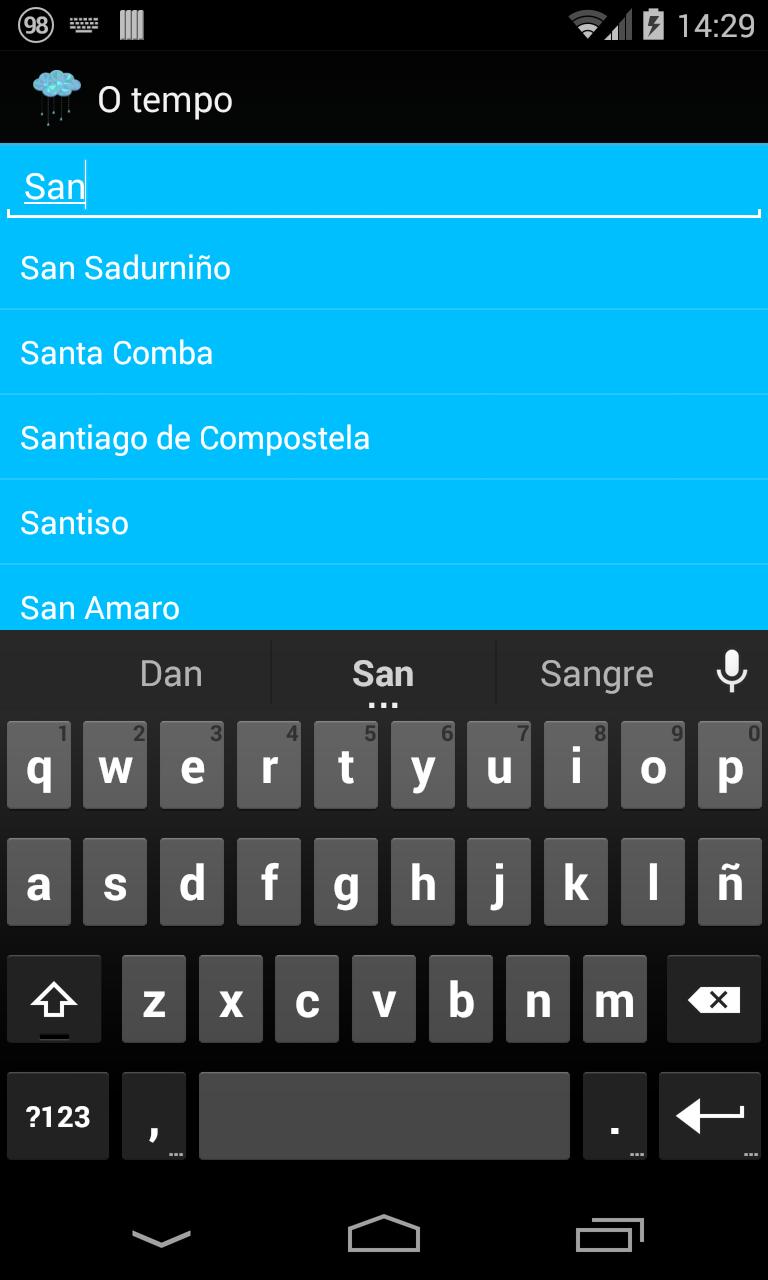This screenshot has width=768, height=1280.
Task: Start voice input with the microphone
Action: pos(732,672)
